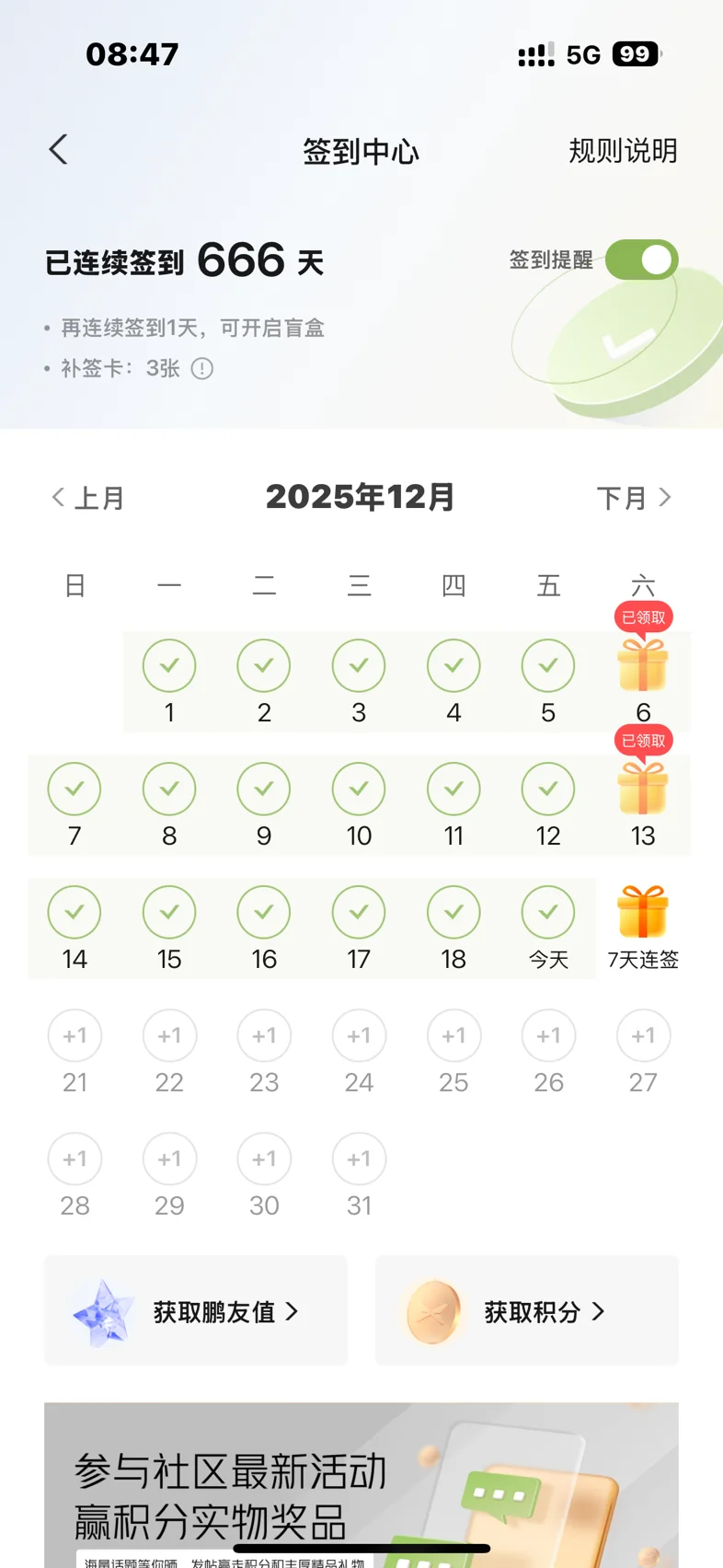Open 规则说明 rules page
This screenshot has width=723, height=1568.
pos(623,151)
